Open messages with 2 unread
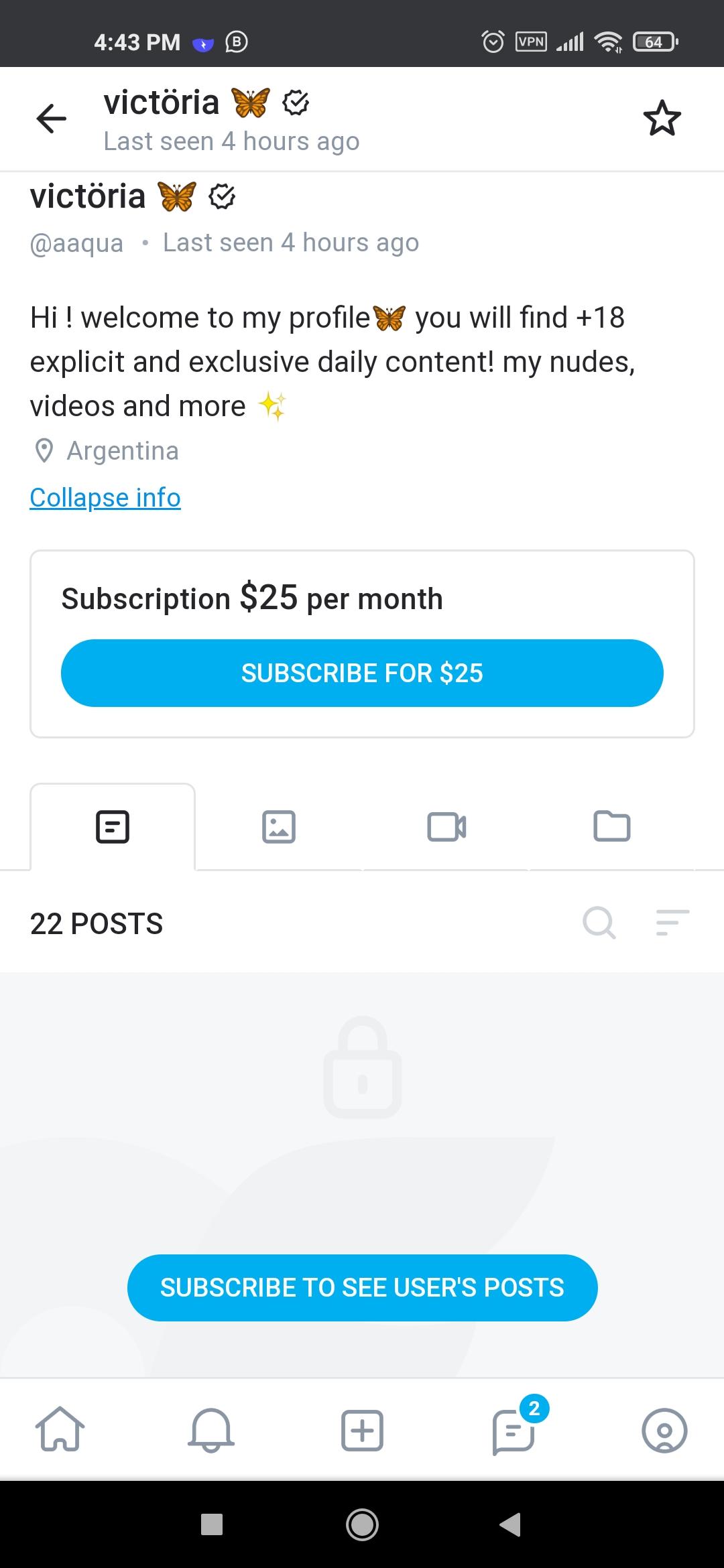Viewport: 724px width, 1568px height. click(x=514, y=1430)
